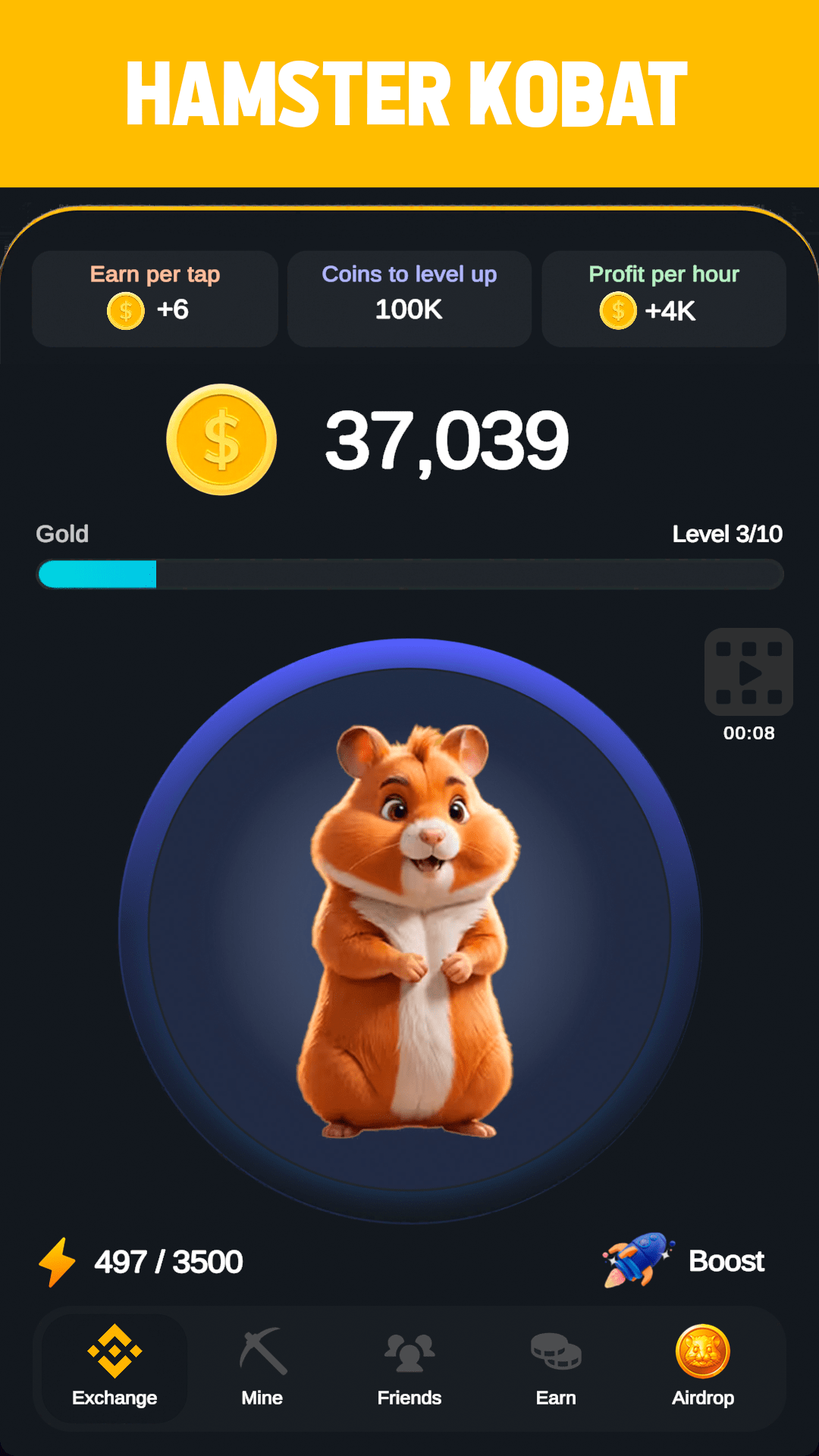The image size is (819, 1456).
Task: Click the Level 3/10 label
Action: point(726,533)
